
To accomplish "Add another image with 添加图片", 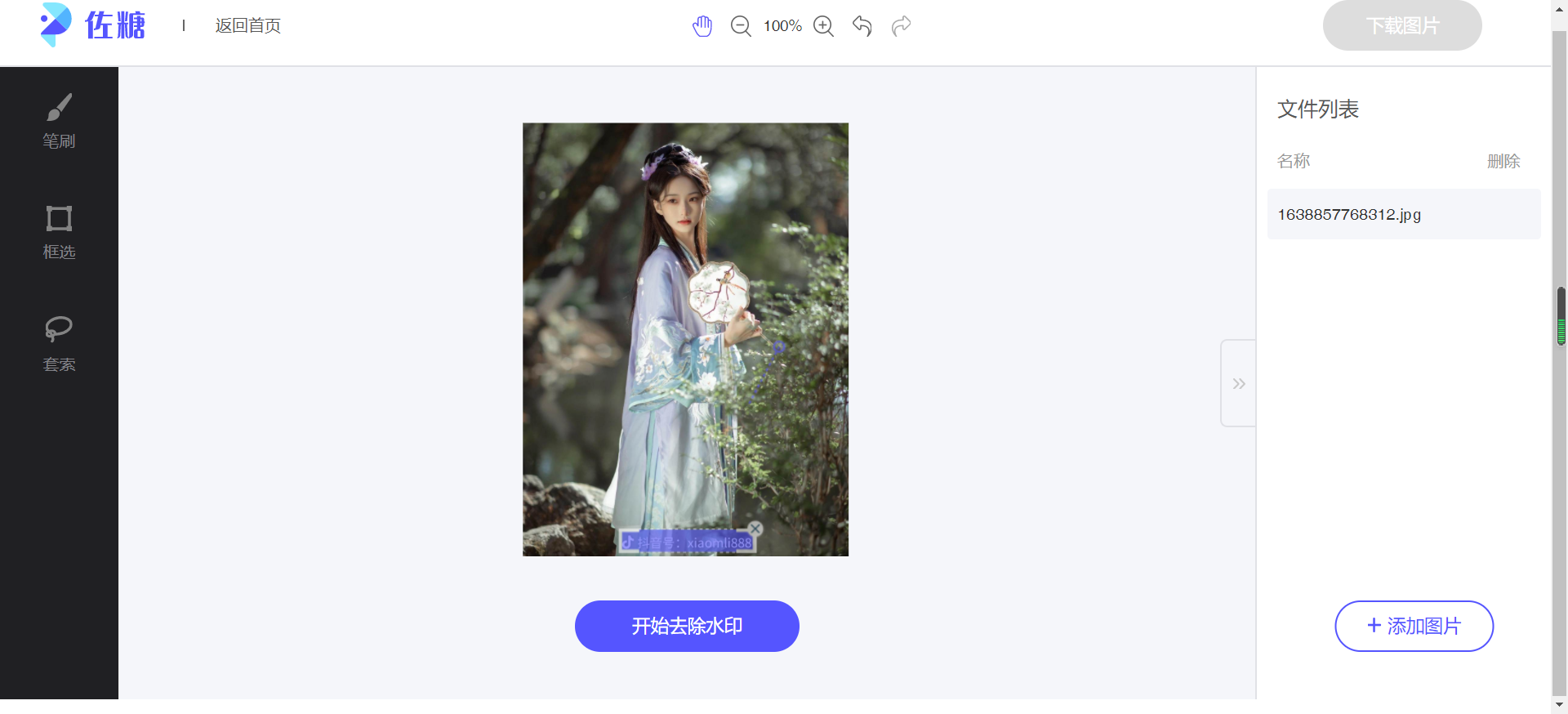I will coord(1414,626).
